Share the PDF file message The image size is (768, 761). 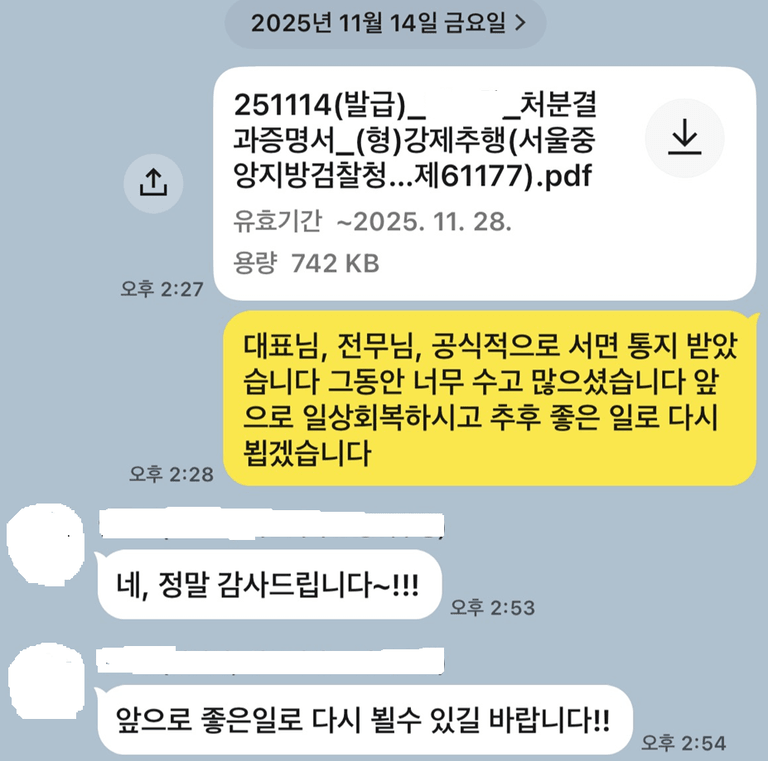pos(153,183)
